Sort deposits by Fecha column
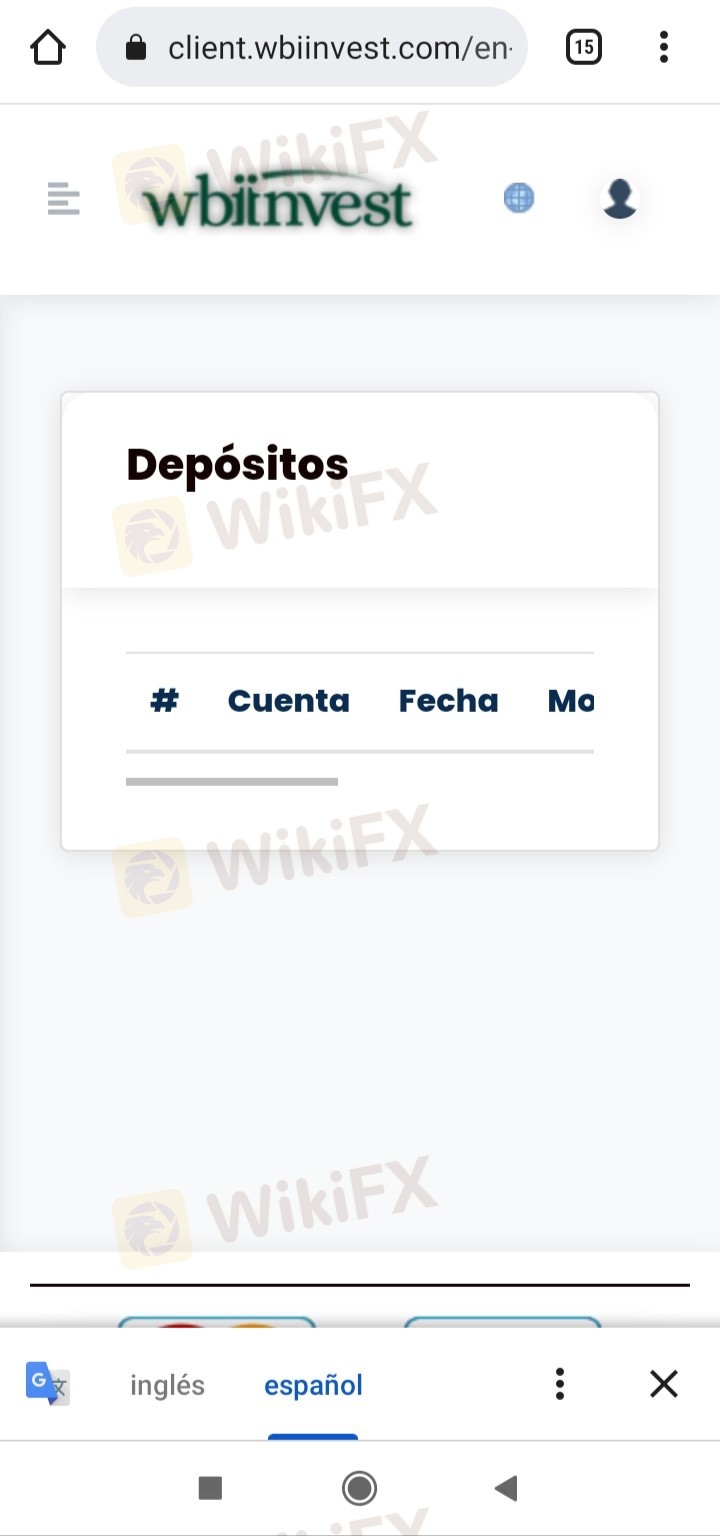Screen dimensions: 720x1536 (448, 701)
